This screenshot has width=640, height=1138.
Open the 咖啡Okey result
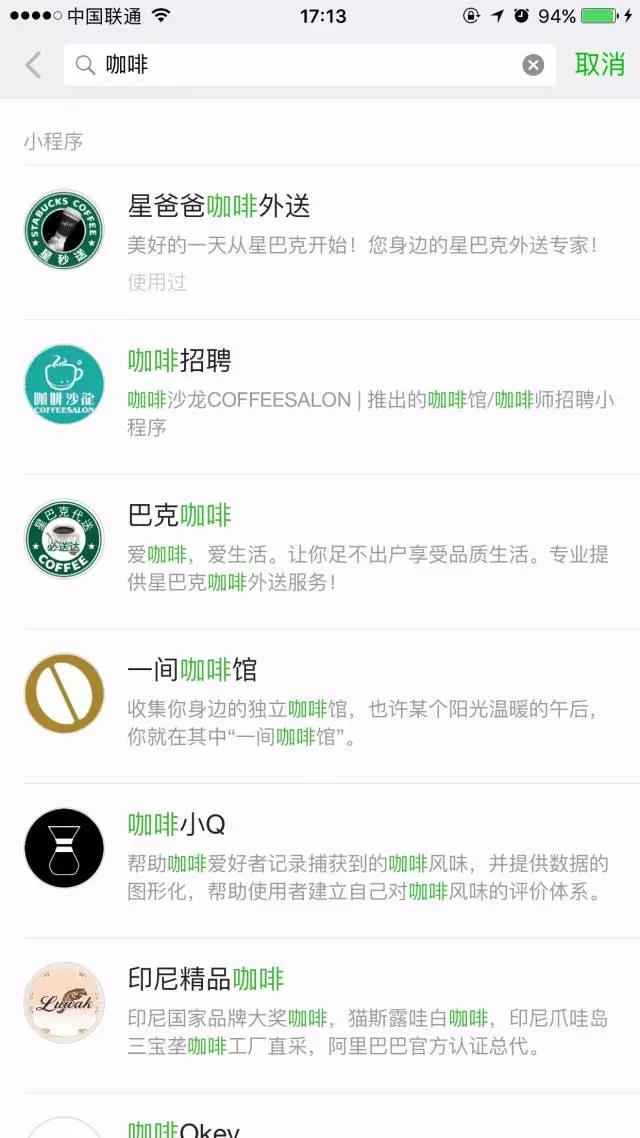(x=320, y=1116)
